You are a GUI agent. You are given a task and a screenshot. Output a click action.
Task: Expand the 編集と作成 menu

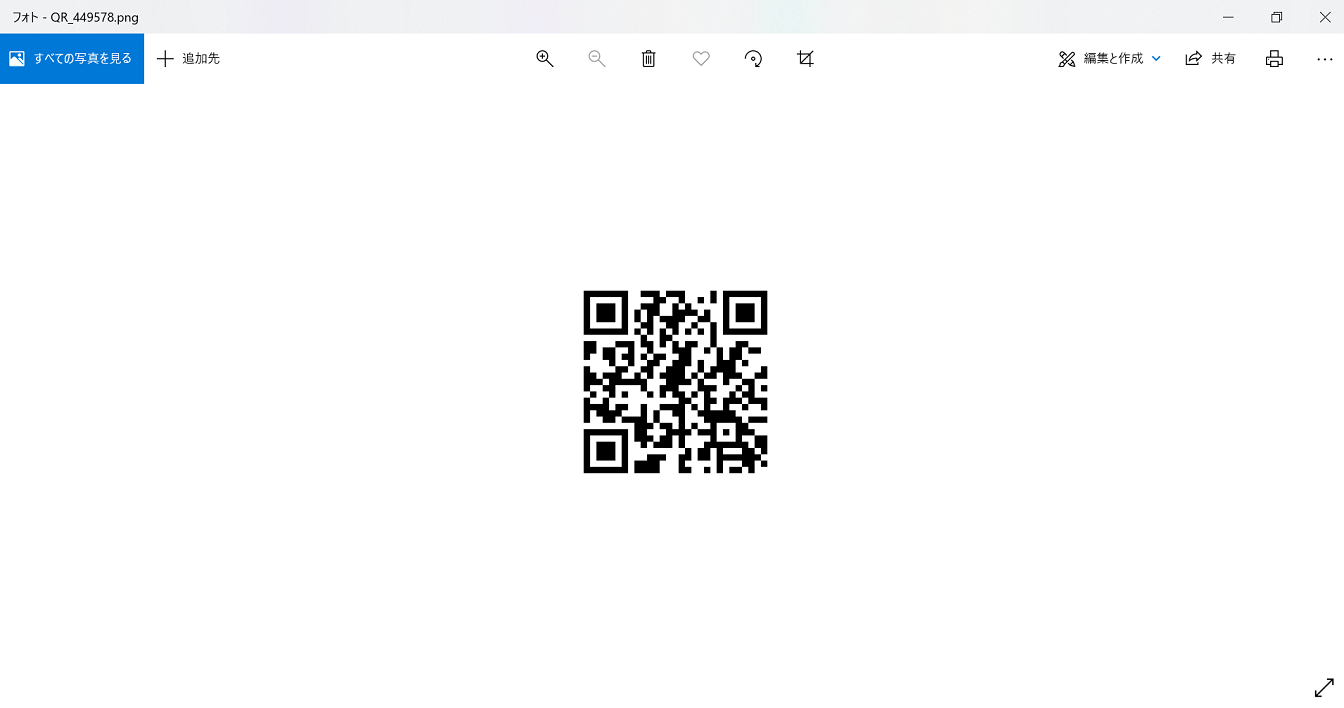point(1110,59)
